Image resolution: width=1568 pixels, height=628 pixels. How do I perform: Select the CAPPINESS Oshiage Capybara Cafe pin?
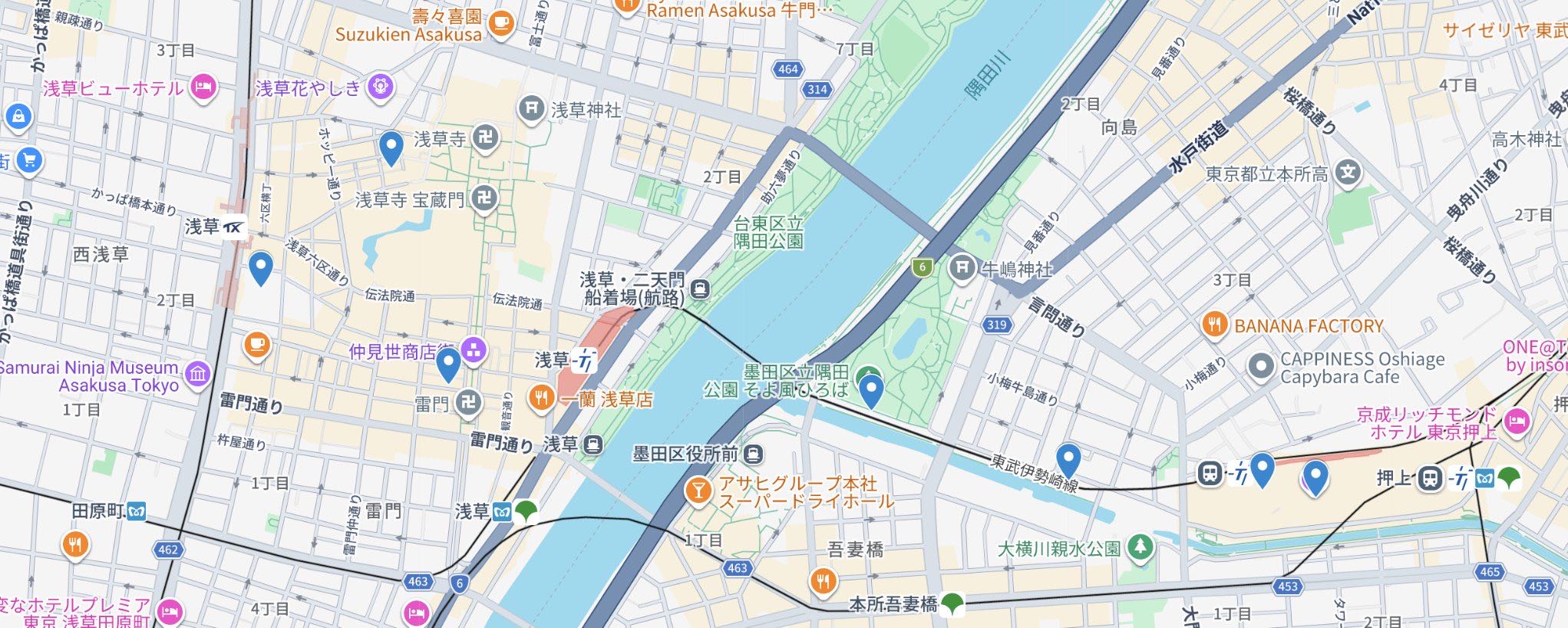coord(1260,368)
